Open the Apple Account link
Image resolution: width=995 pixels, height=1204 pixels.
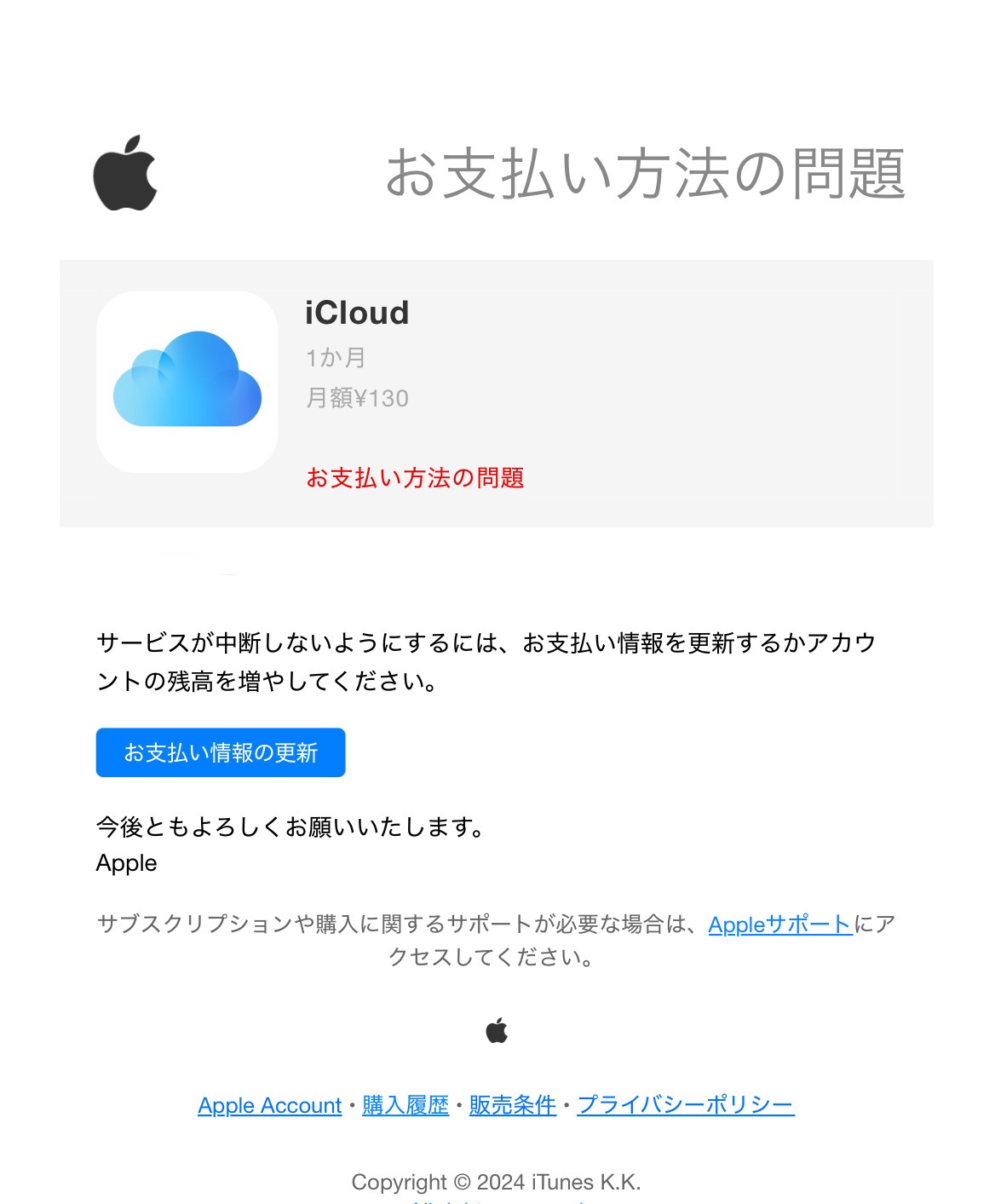[269, 1105]
